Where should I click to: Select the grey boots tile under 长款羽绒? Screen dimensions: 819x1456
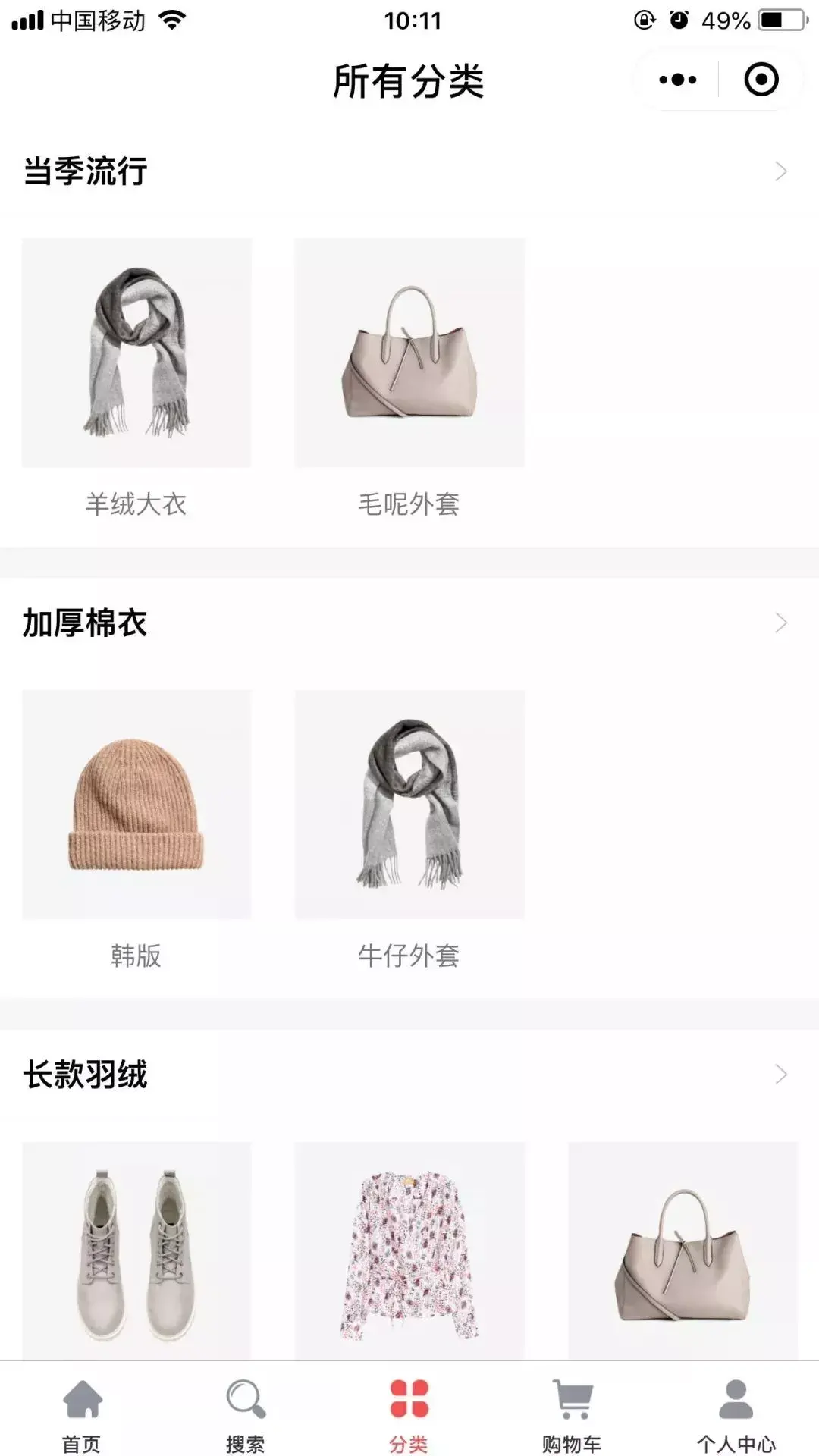(136, 1251)
